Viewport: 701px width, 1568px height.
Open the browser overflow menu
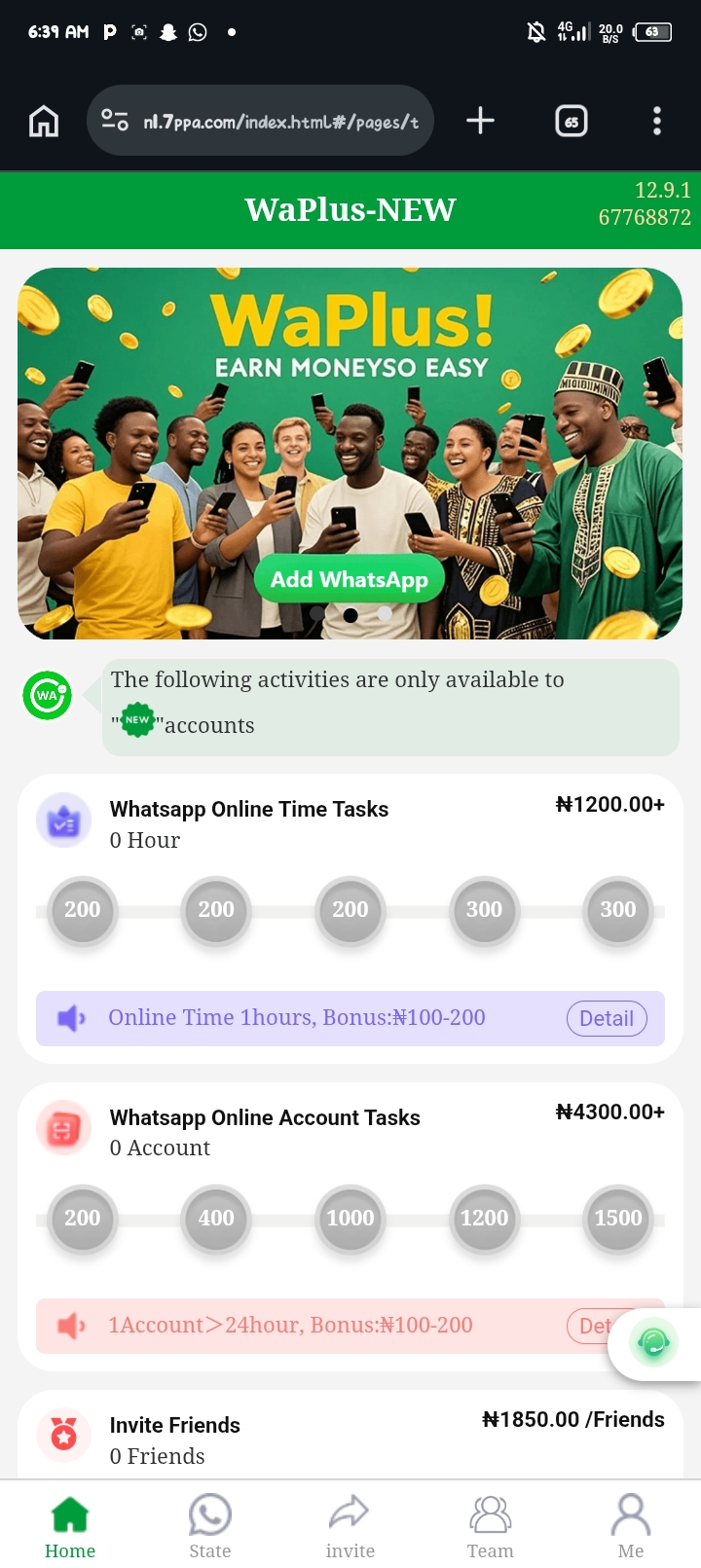pyautogui.click(x=657, y=121)
